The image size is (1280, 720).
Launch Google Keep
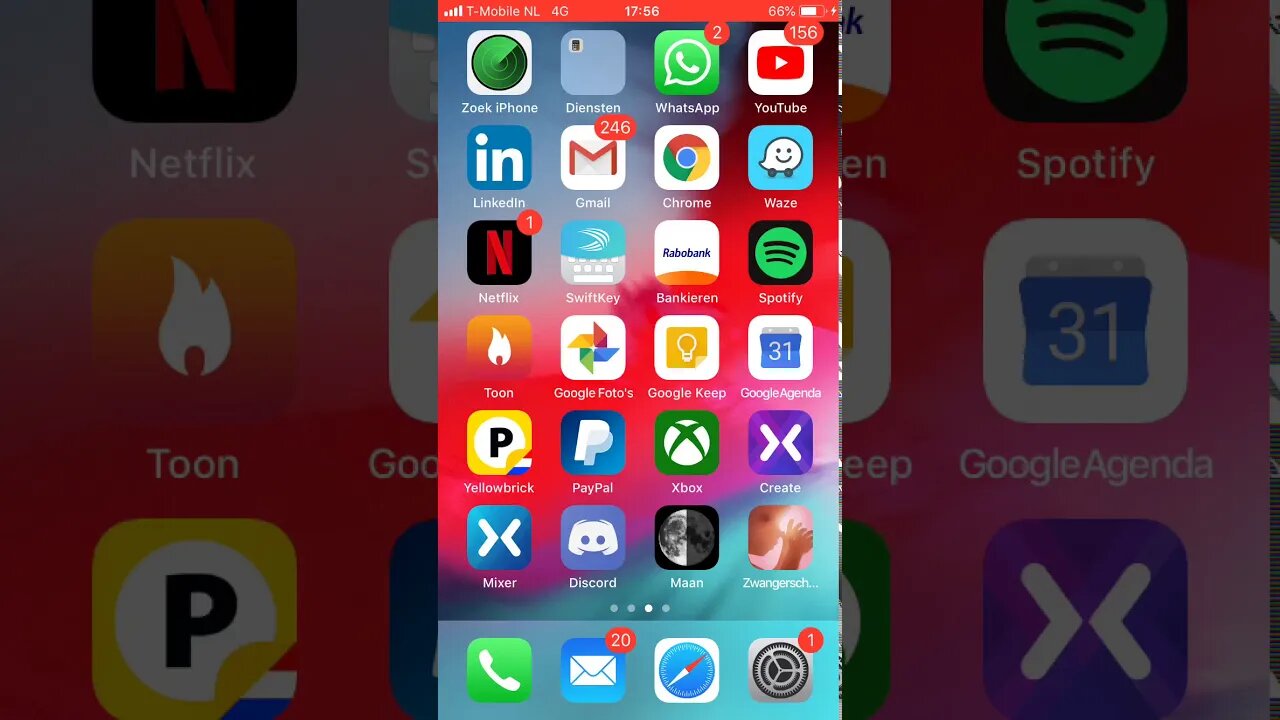tap(687, 348)
